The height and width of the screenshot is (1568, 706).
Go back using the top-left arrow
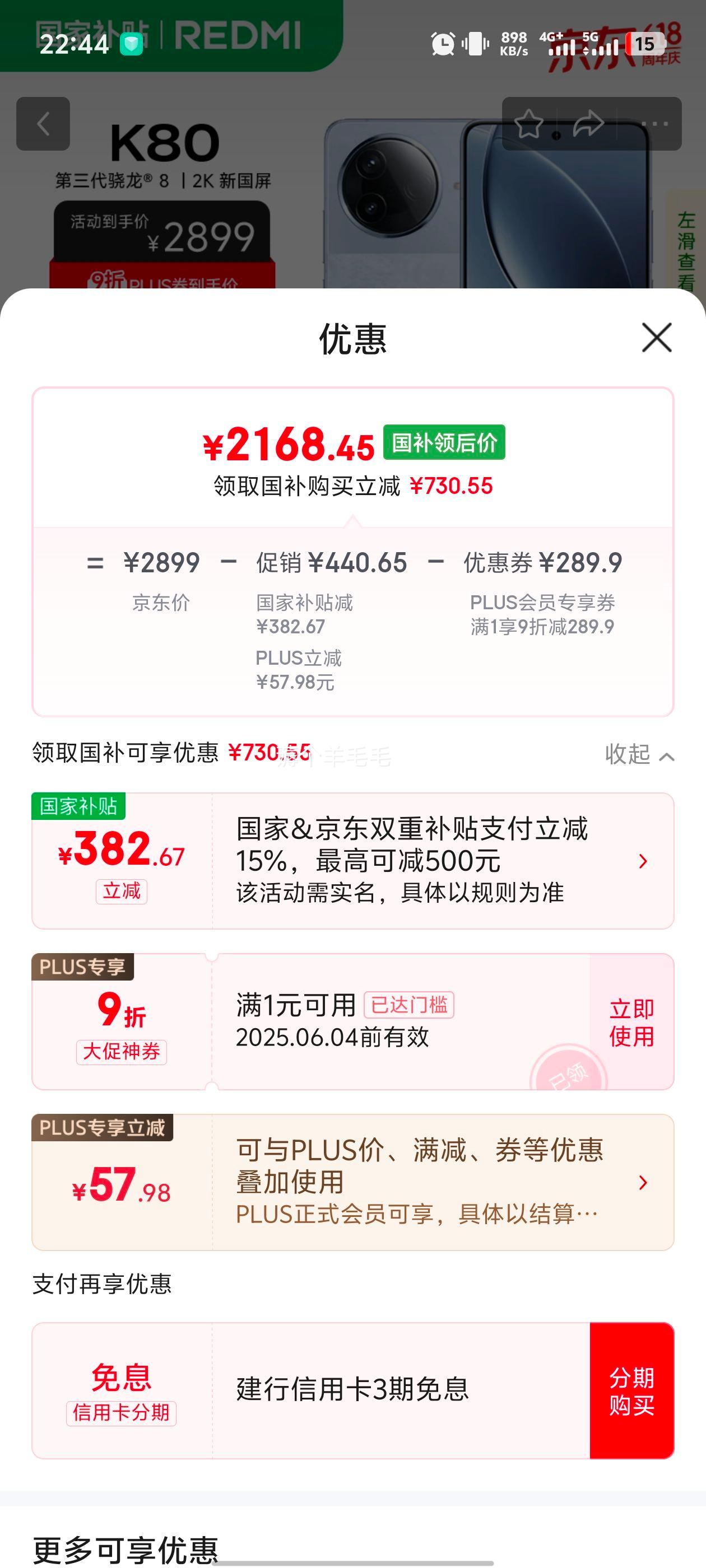(43, 124)
